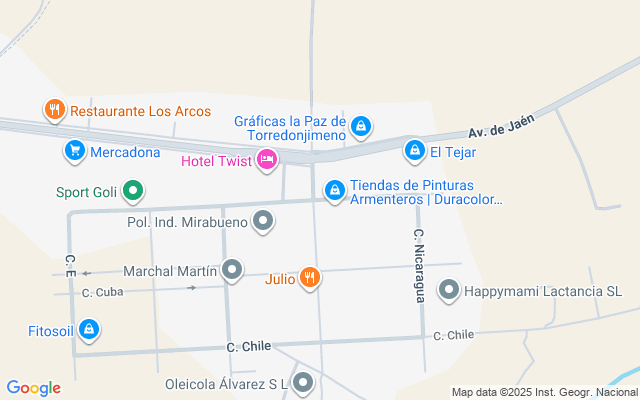Open the Sport Goli place marker
640x400 pixels.
pyautogui.click(x=133, y=191)
